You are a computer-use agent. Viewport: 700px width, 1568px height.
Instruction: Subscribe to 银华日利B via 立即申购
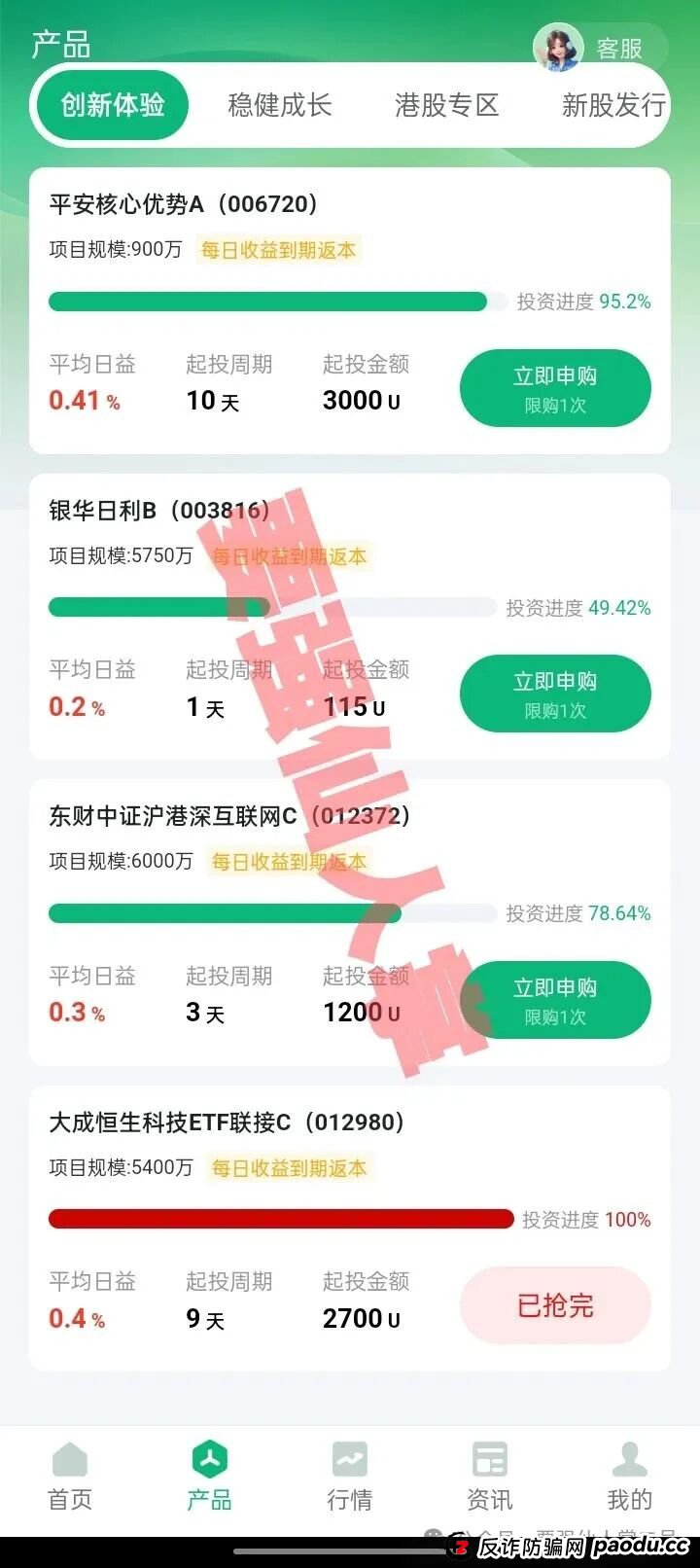554,694
